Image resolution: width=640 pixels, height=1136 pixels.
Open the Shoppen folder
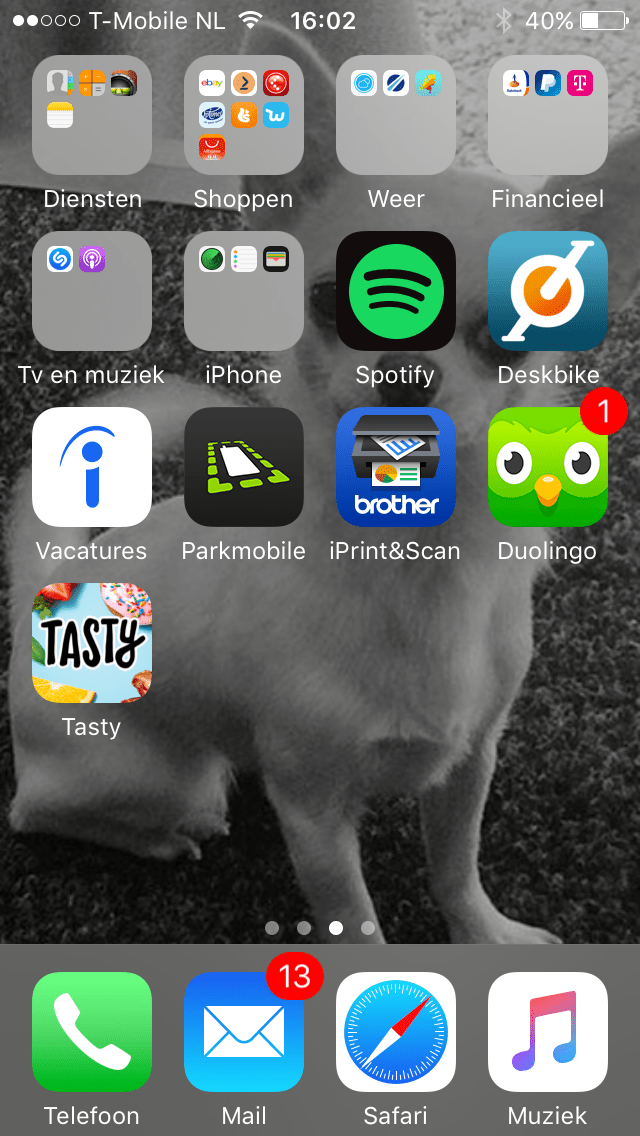tap(244, 115)
